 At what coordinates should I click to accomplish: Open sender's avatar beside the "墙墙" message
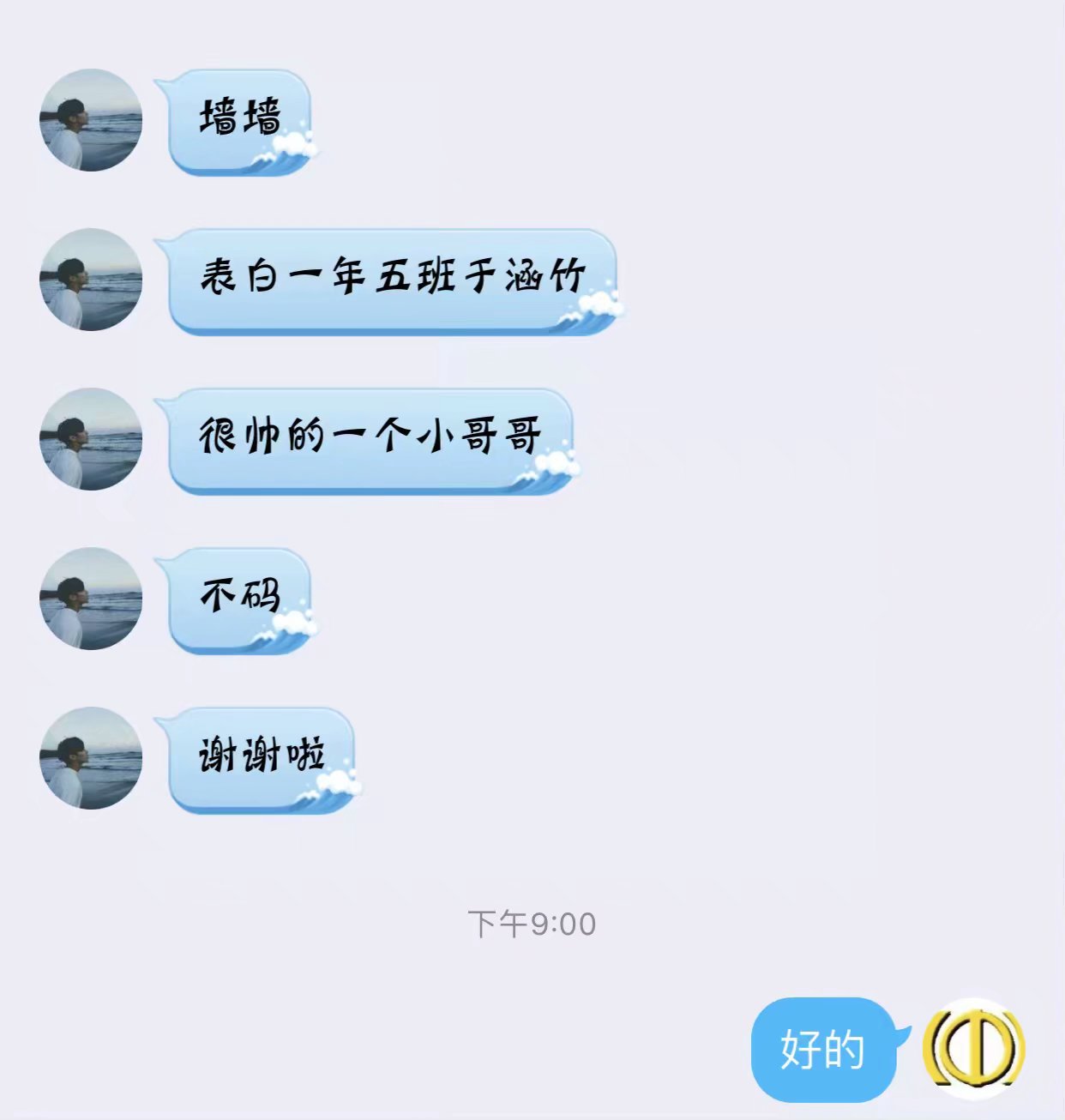(91, 120)
